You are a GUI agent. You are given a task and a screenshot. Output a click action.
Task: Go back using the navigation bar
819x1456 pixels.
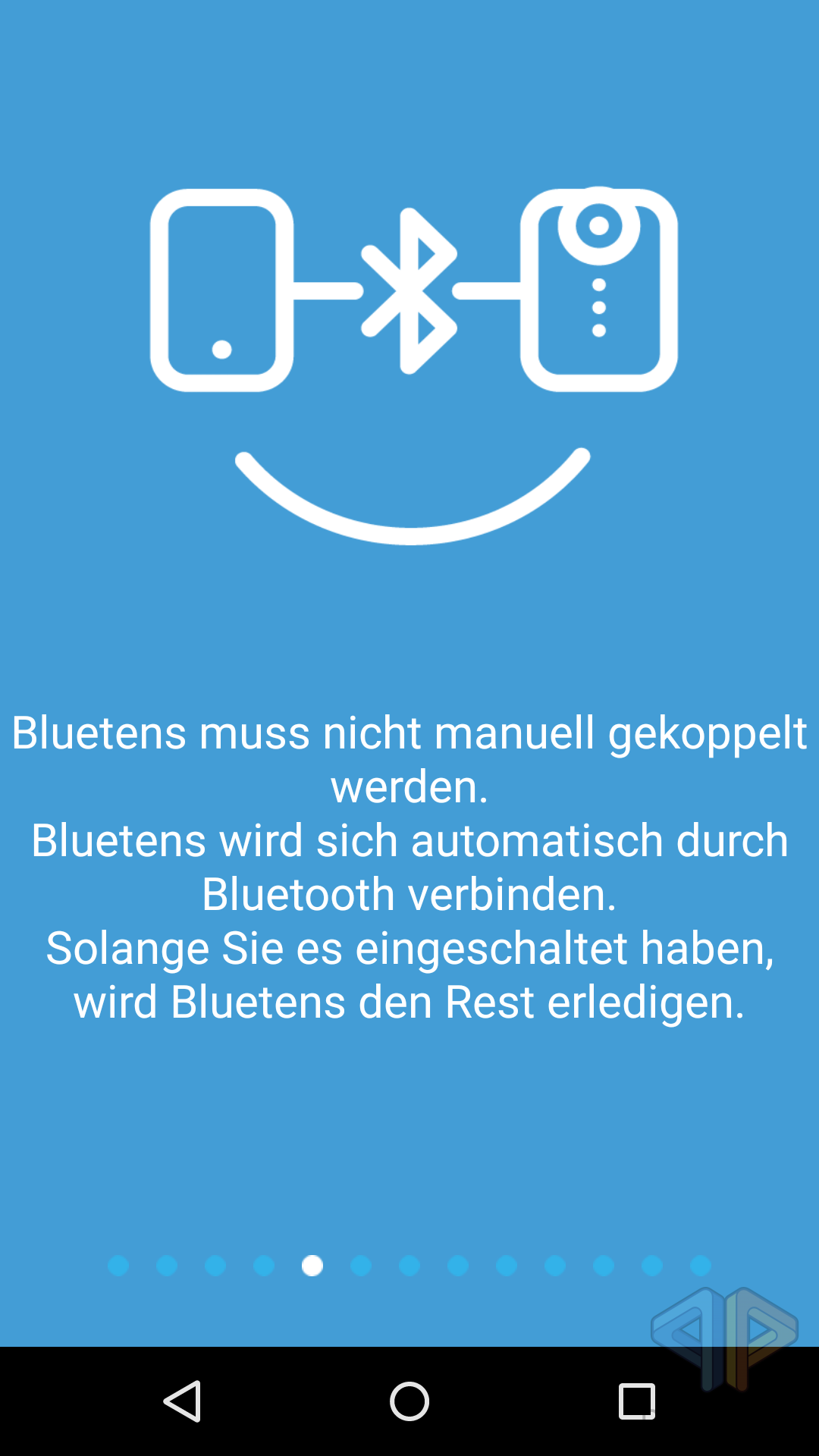(x=182, y=1401)
